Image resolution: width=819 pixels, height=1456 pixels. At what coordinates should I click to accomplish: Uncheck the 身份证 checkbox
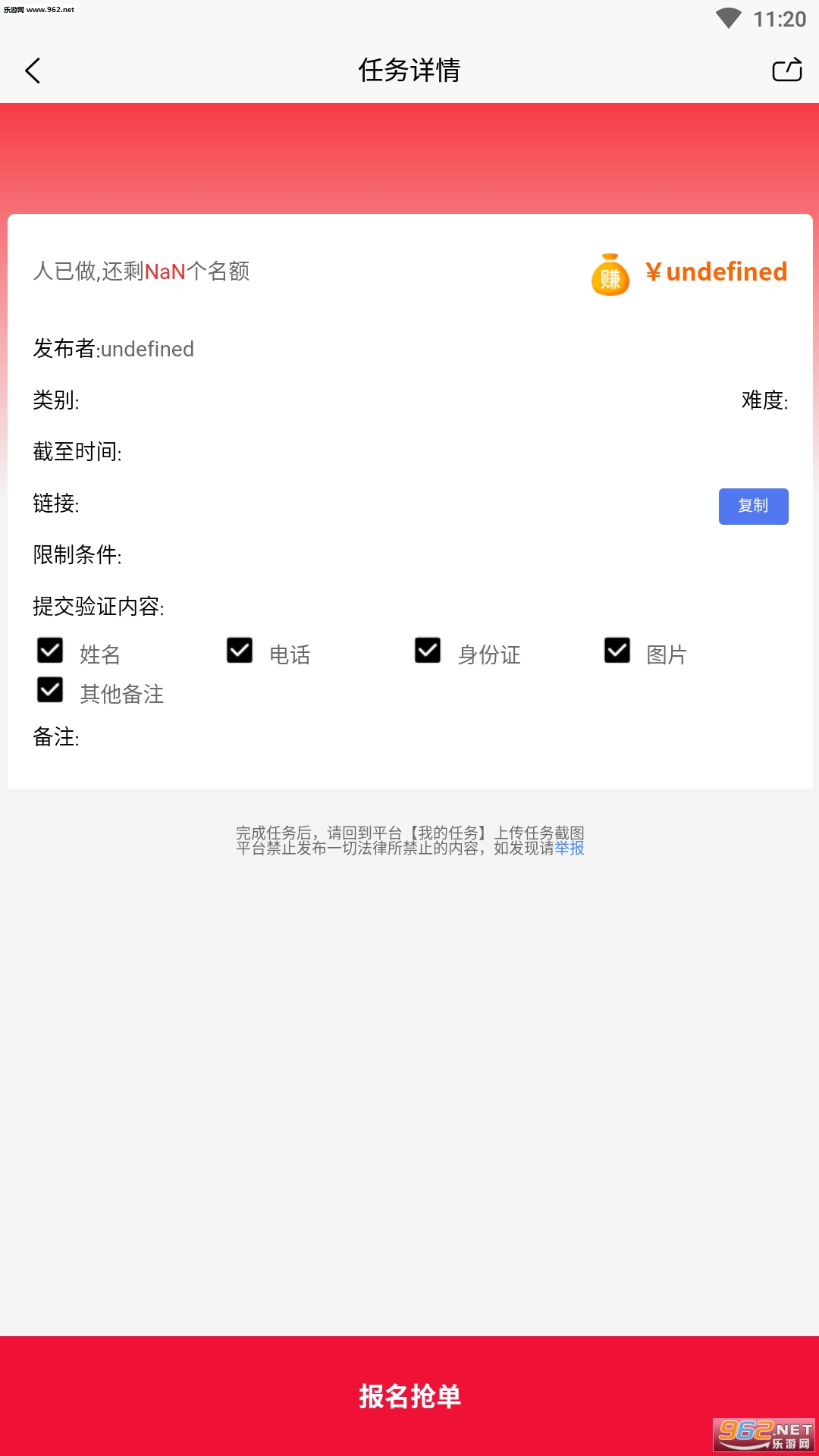click(428, 650)
